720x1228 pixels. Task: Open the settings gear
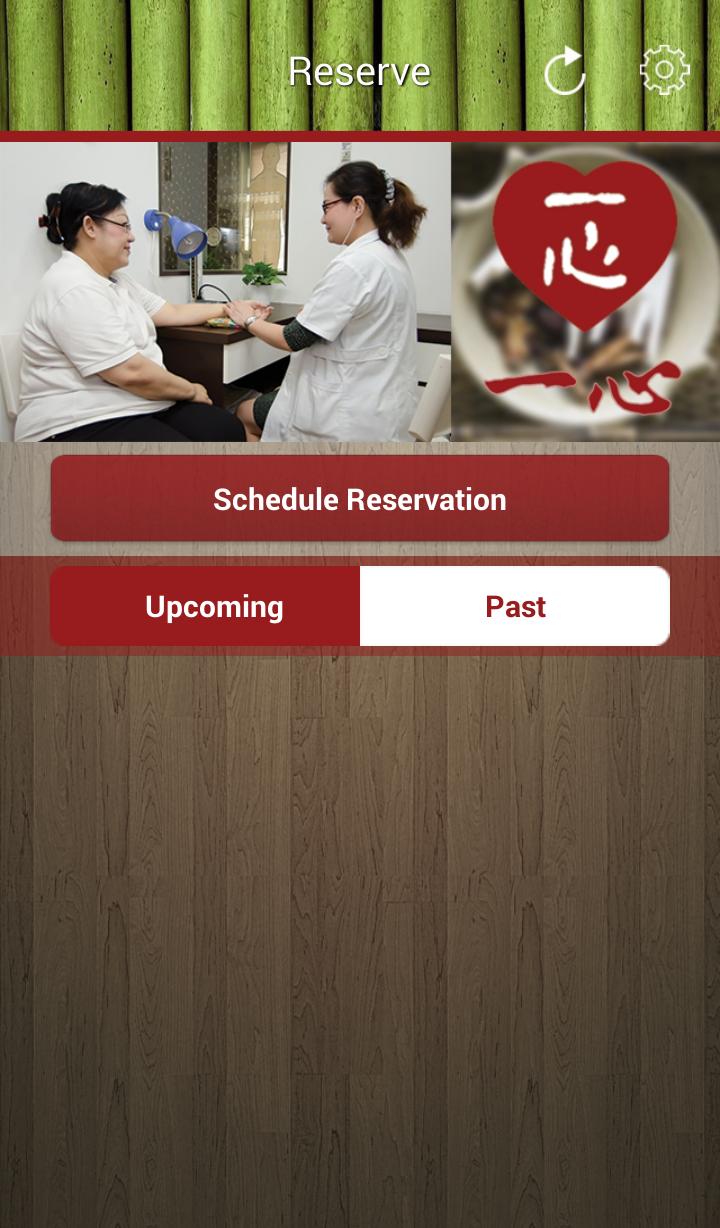(x=665, y=71)
